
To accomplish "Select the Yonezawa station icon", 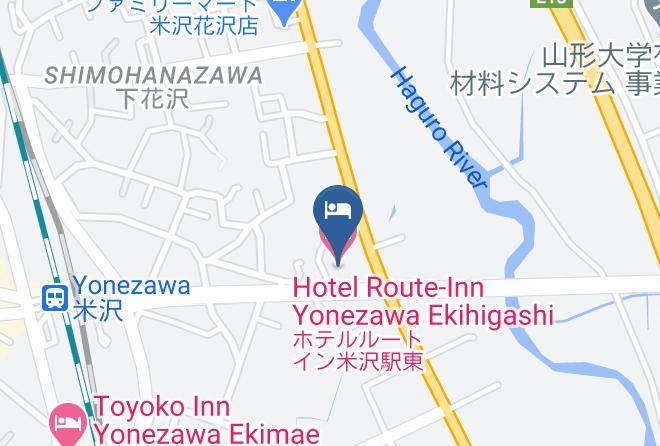I will click(x=55, y=298).
